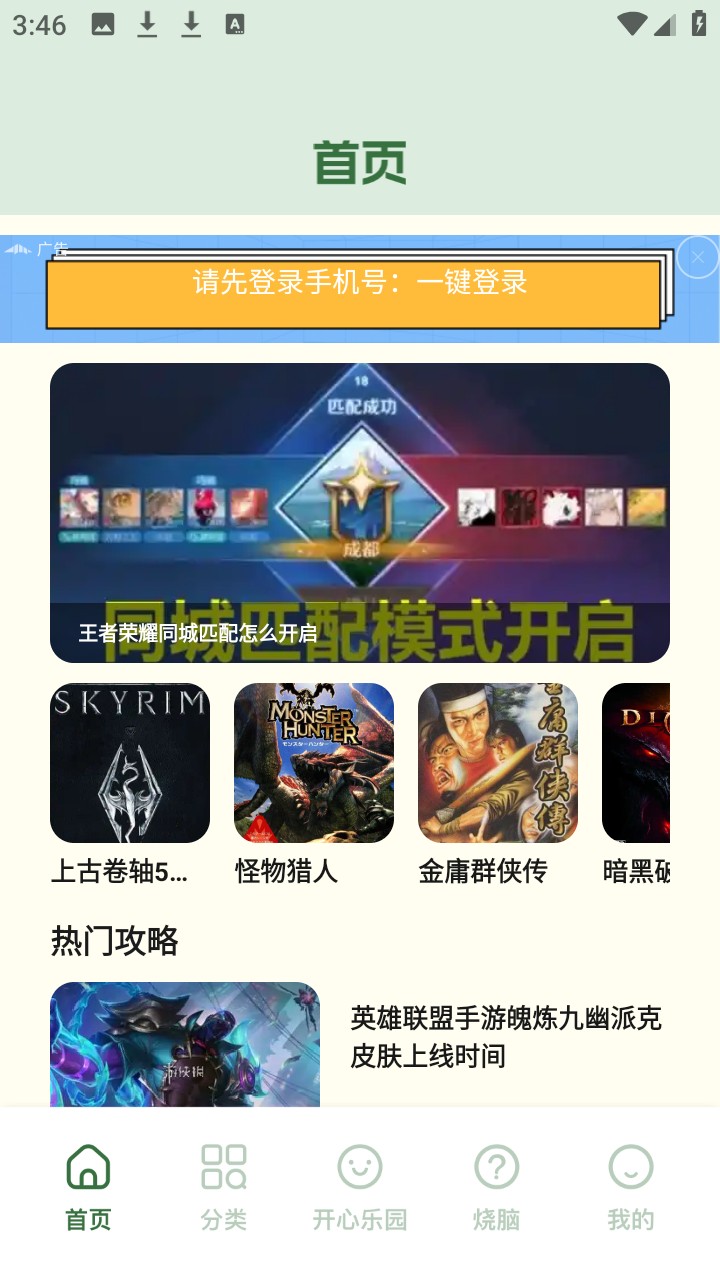The height and width of the screenshot is (1280, 720).
Task: Open the 上古卷轴5 game thumbnail
Action: click(x=129, y=762)
